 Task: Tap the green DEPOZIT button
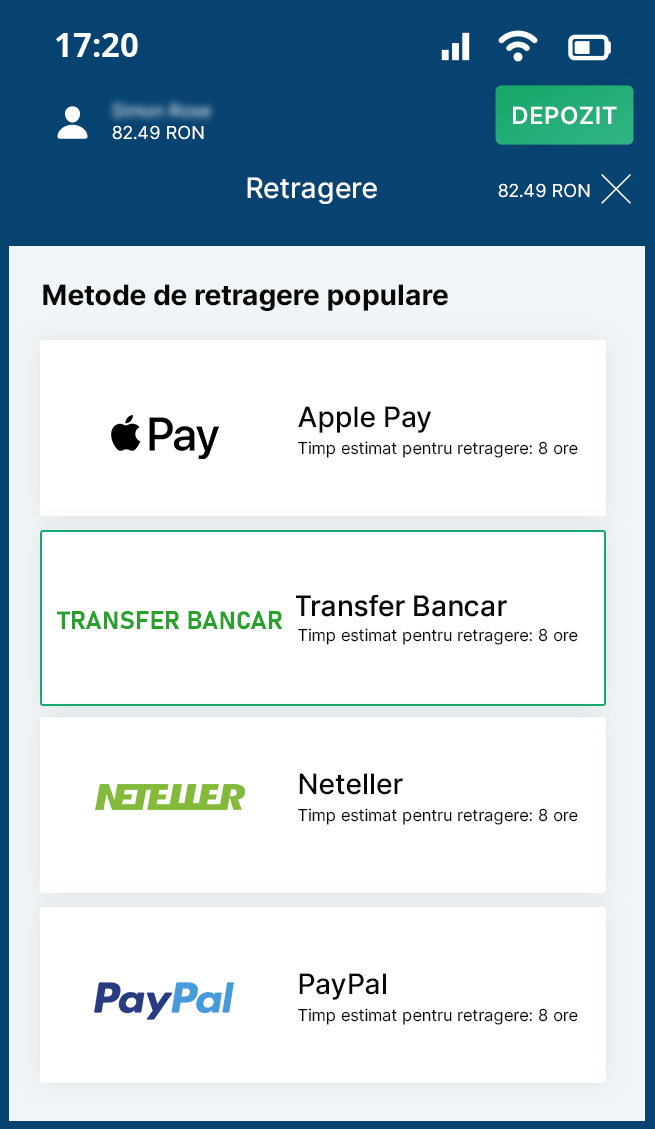pyautogui.click(x=564, y=115)
